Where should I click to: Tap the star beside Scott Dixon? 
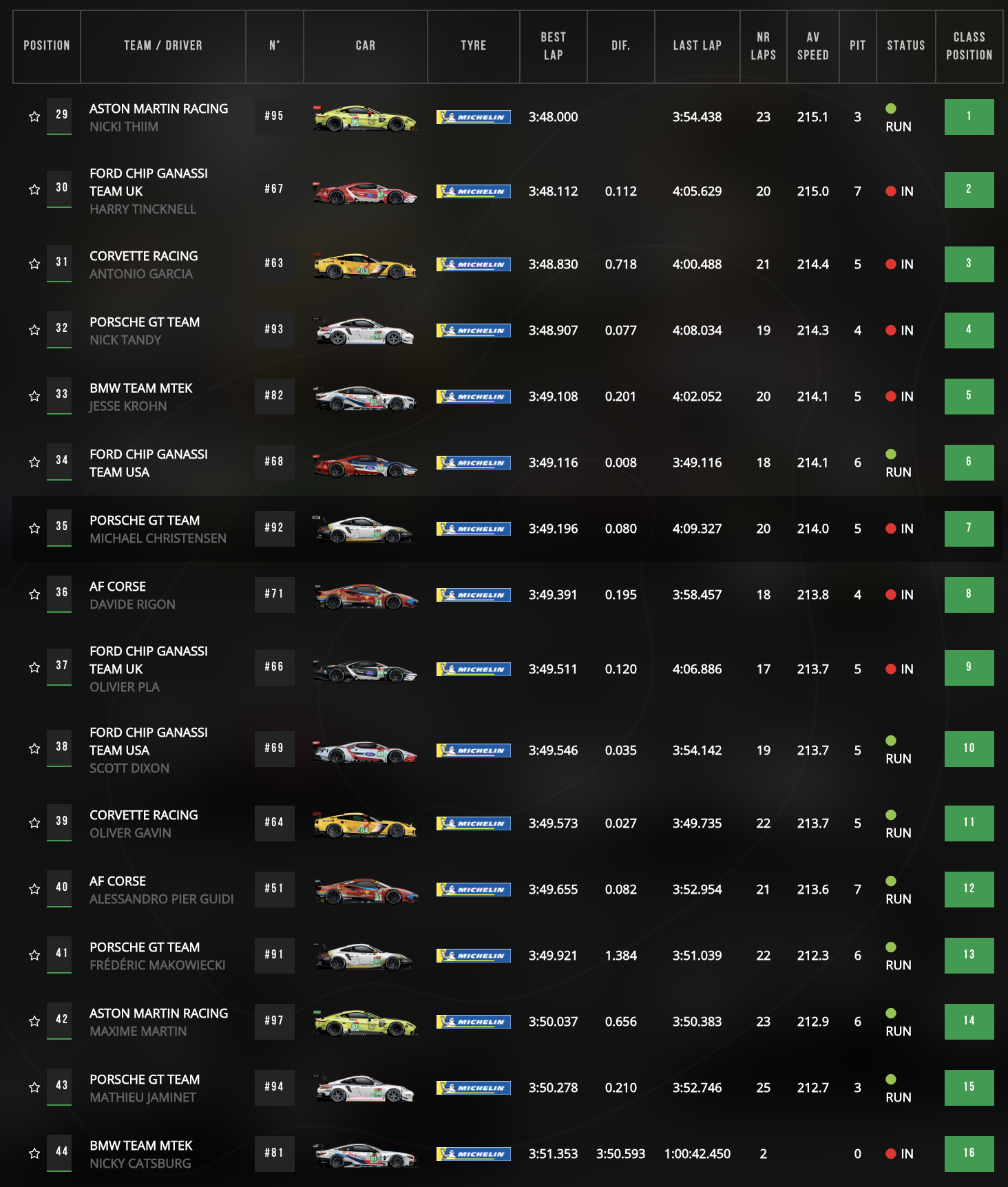point(34,749)
